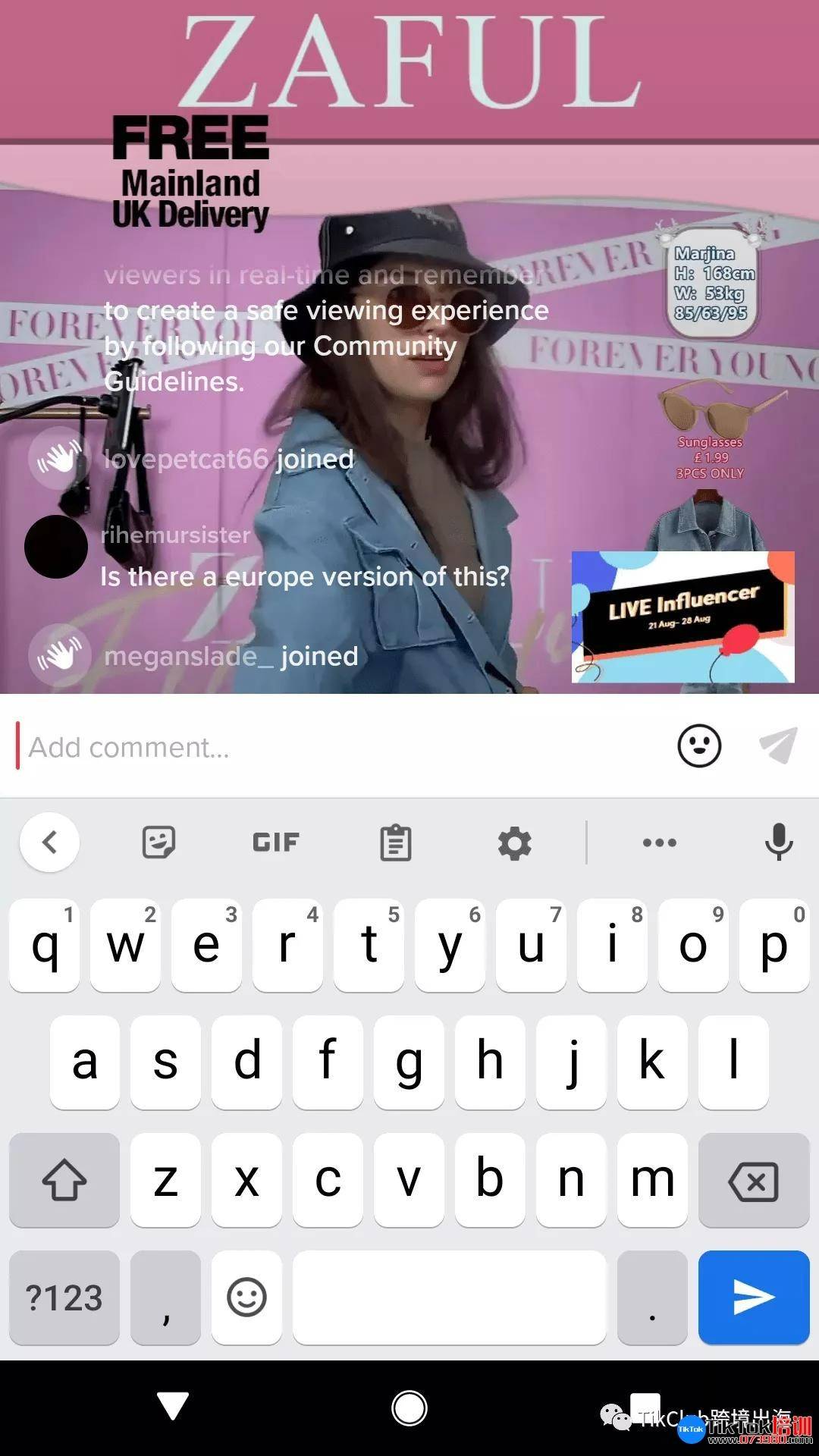Open the emoji picker beside the comment box

click(x=698, y=746)
